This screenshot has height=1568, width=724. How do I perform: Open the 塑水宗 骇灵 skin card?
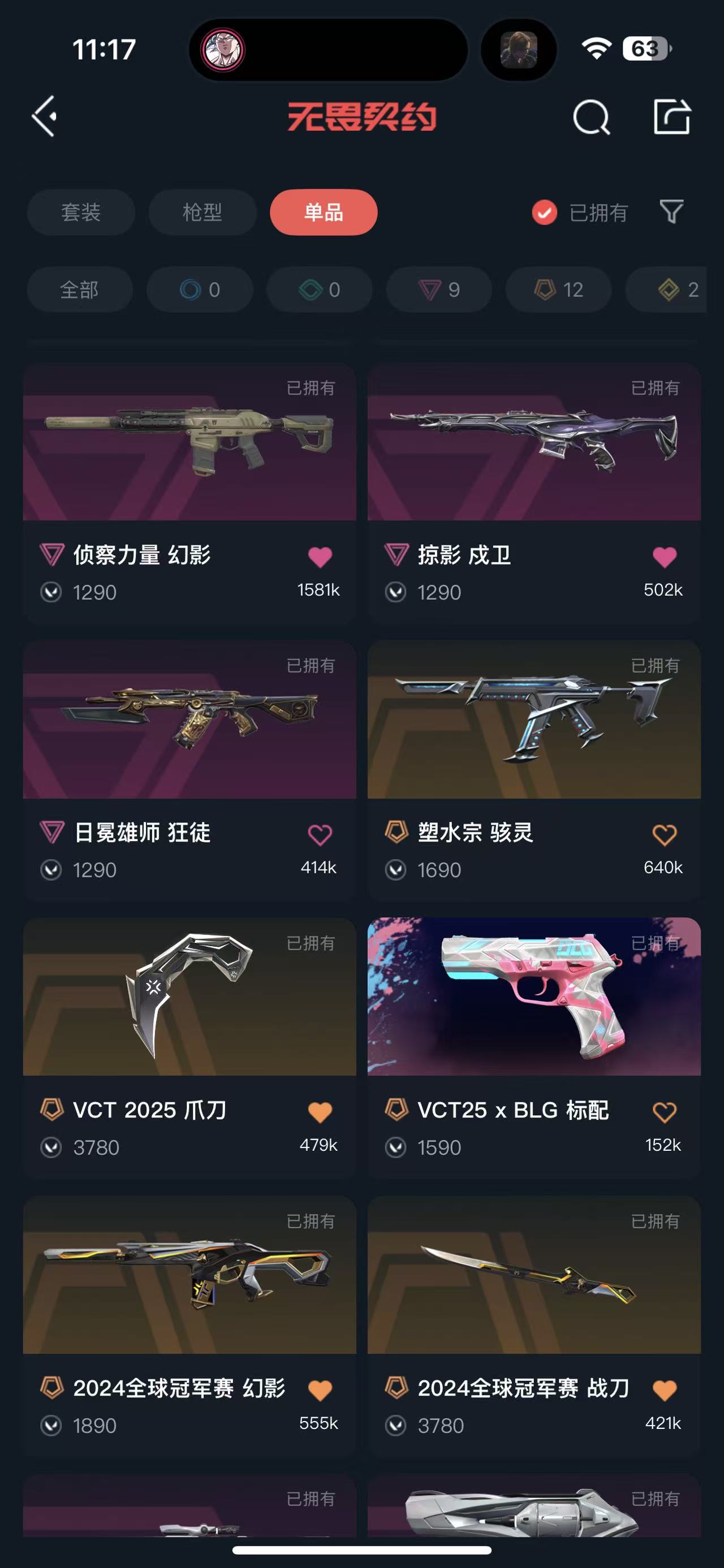[534, 769]
